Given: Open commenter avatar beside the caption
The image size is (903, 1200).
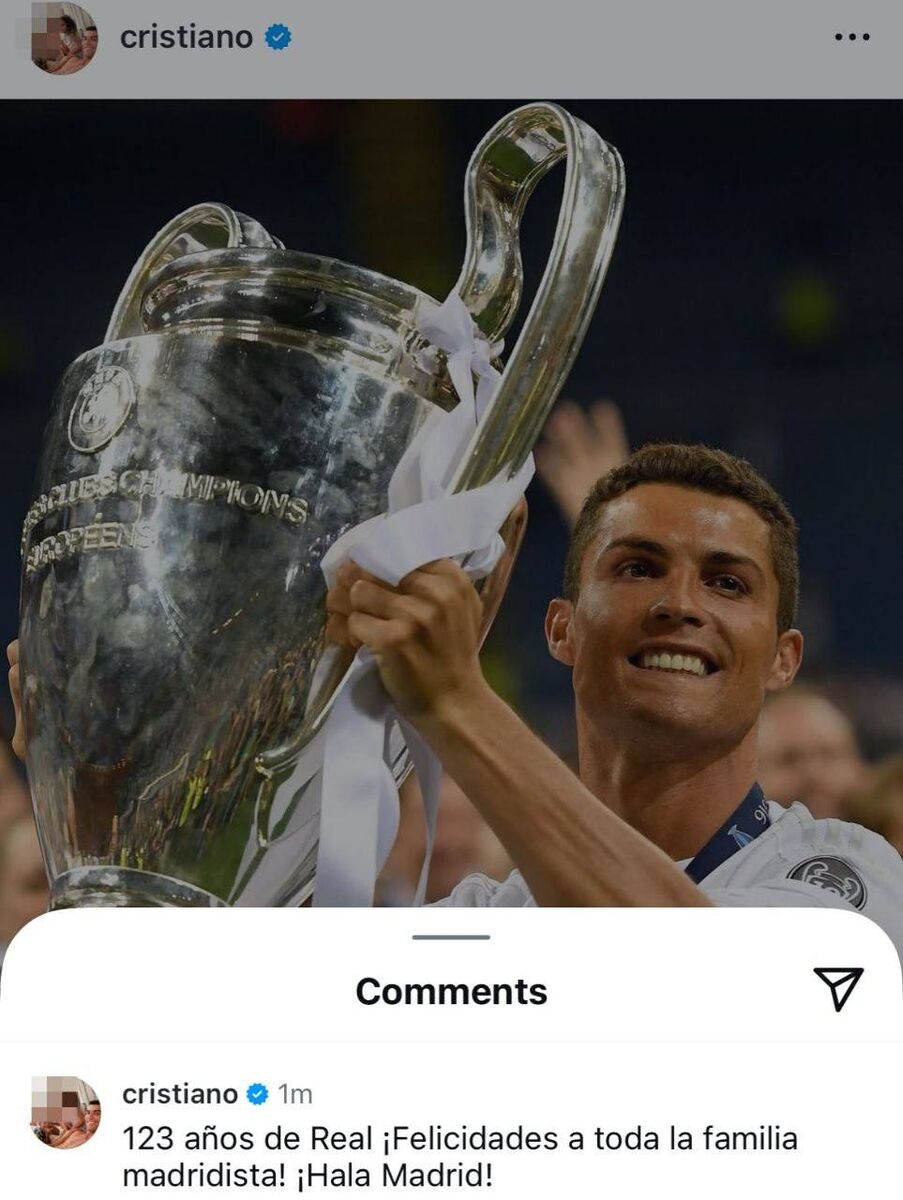Looking at the screenshot, I should [x=65, y=1112].
